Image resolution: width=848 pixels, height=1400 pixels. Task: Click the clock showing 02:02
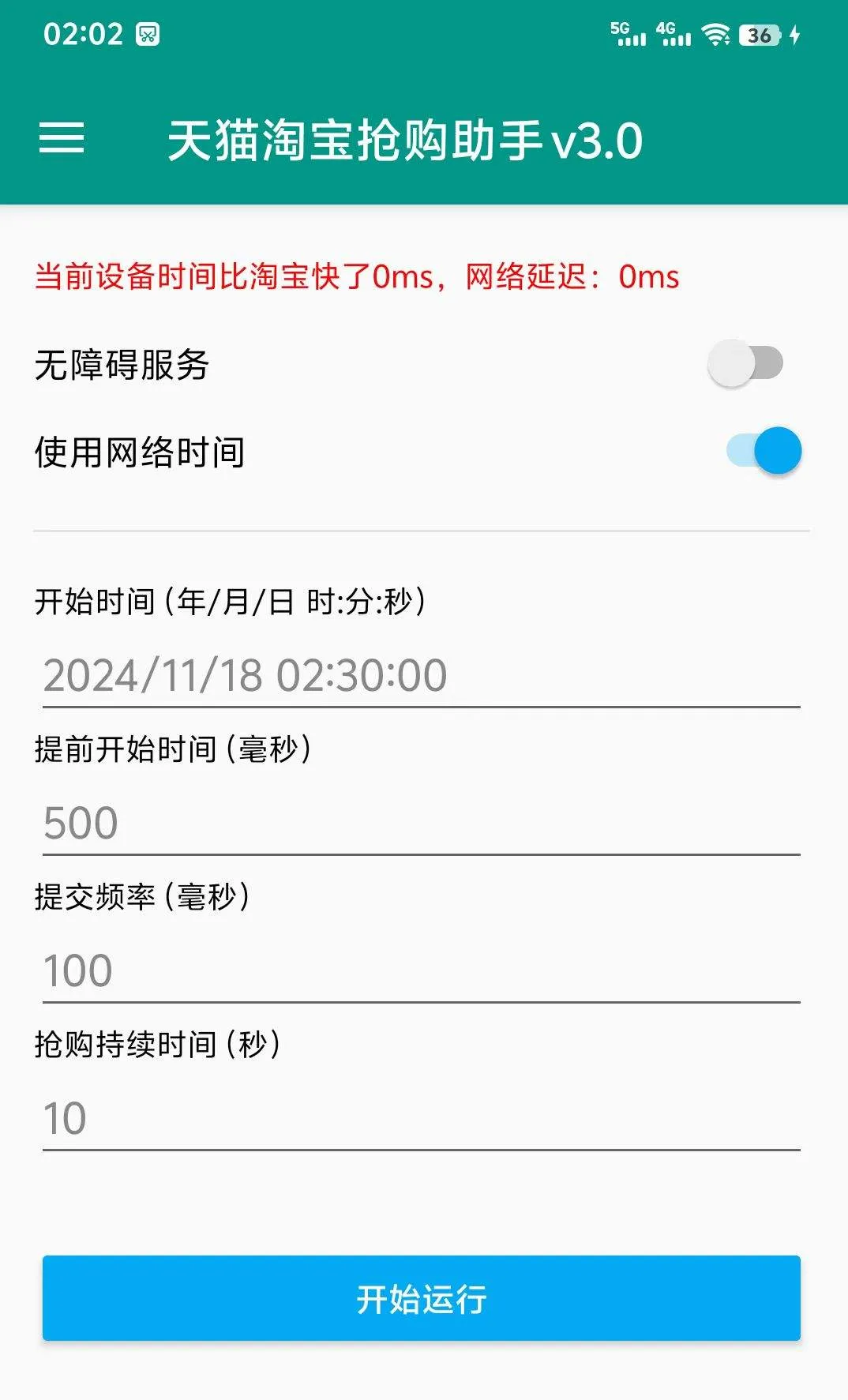tap(84, 35)
